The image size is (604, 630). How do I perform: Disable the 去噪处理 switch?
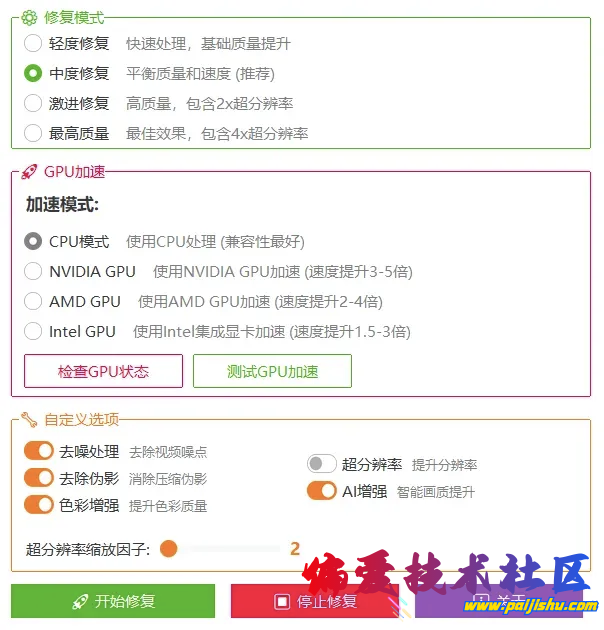coord(38,451)
